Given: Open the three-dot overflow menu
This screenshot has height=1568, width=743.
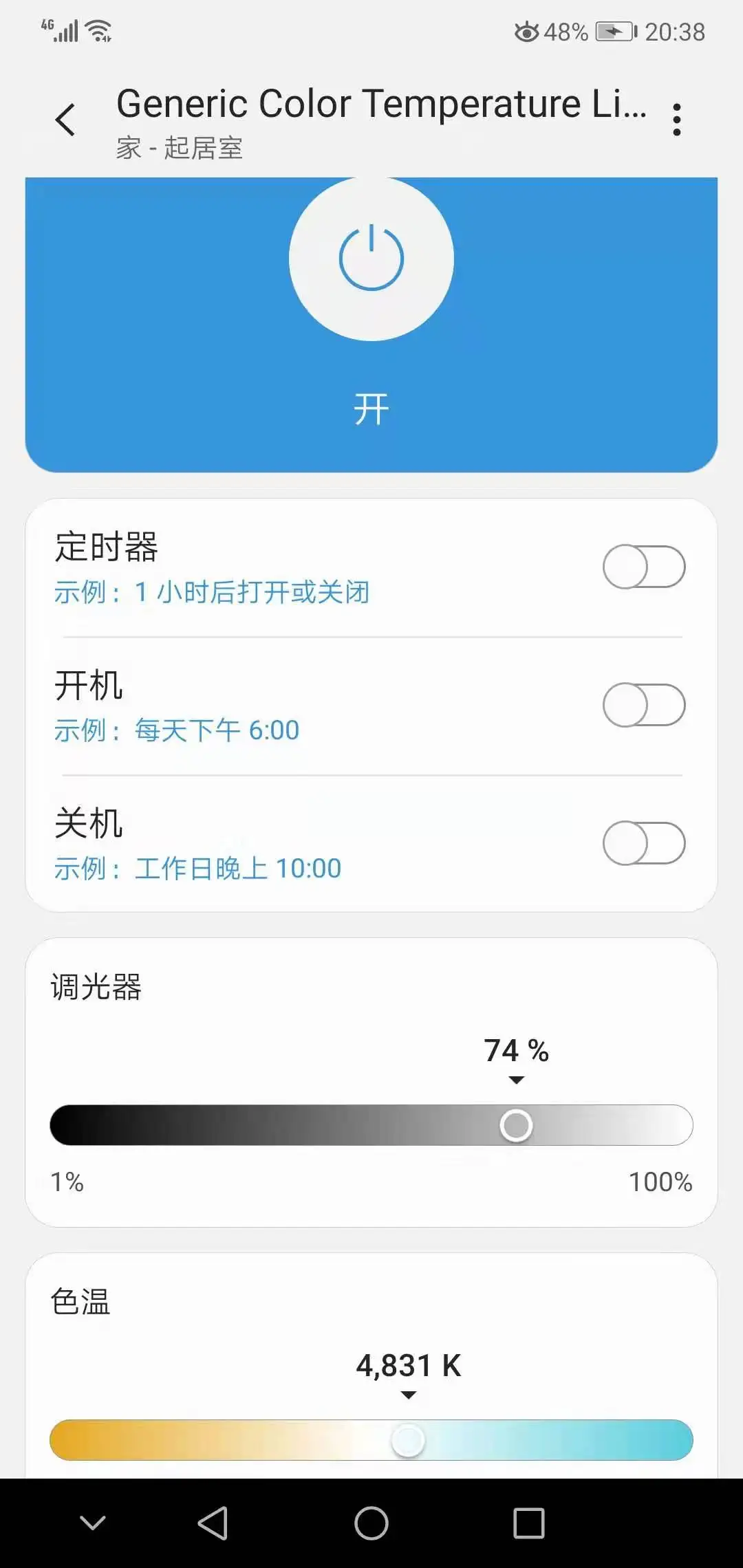Looking at the screenshot, I should 677,120.
